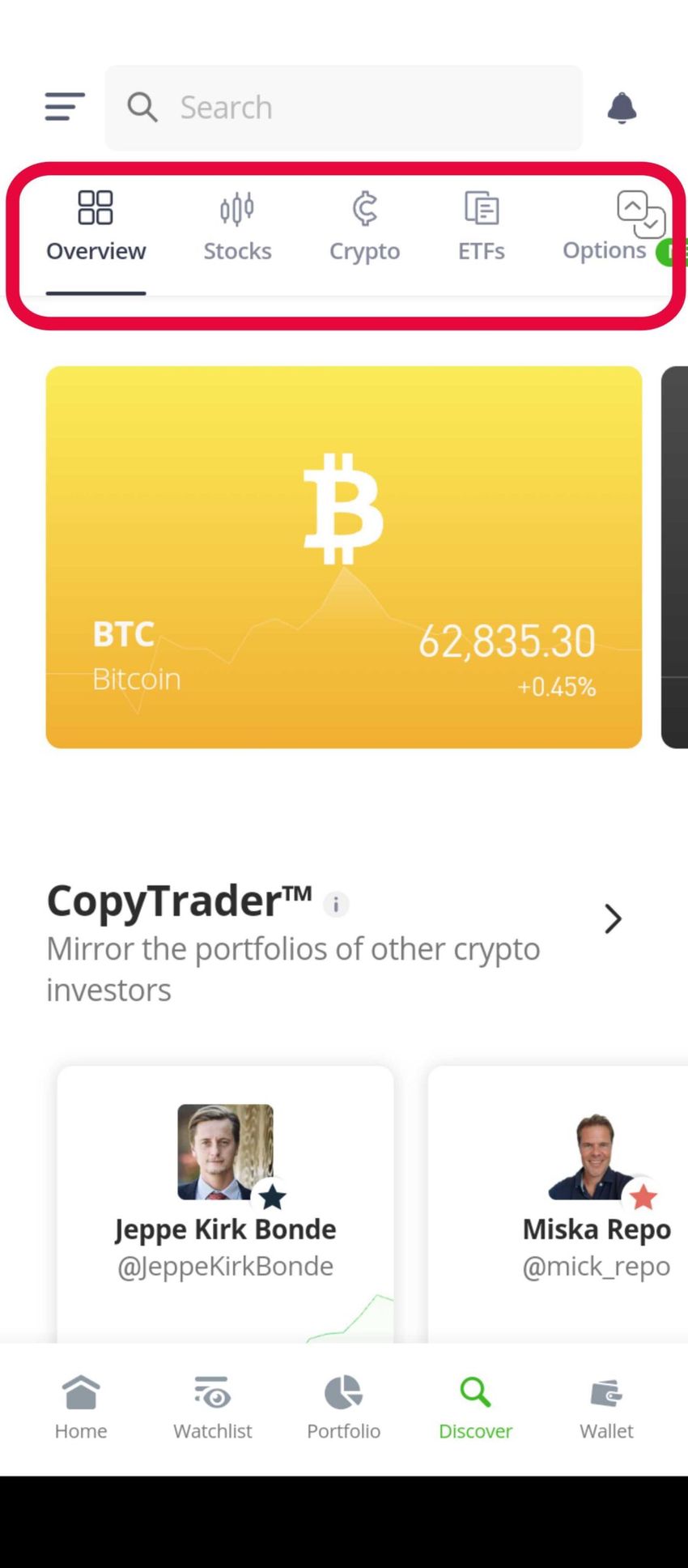Open Miska Repo's trader card

pos(567,1199)
